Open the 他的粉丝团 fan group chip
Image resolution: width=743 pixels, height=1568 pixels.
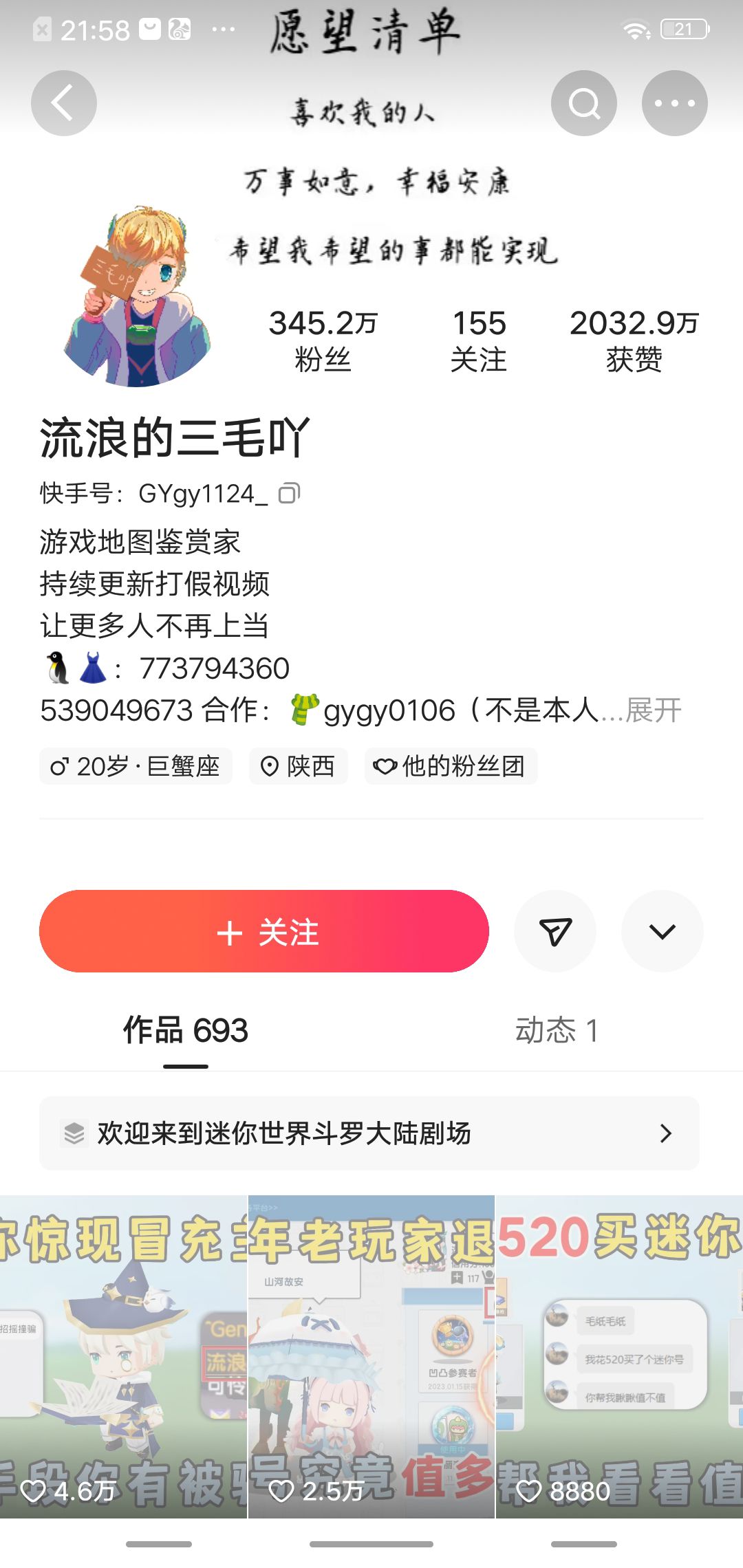click(x=451, y=766)
